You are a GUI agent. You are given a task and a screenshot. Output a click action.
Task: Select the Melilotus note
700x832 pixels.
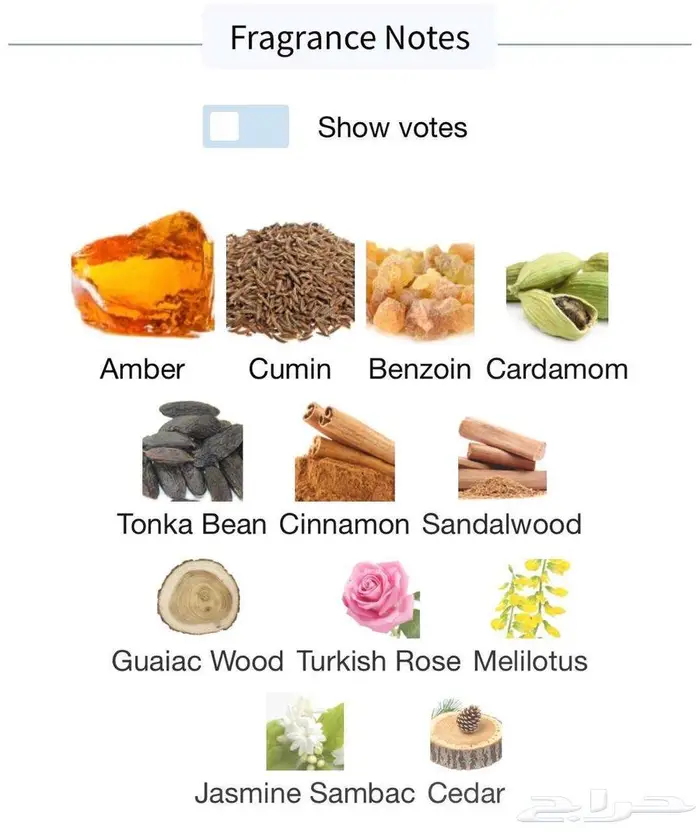[x=530, y=598]
